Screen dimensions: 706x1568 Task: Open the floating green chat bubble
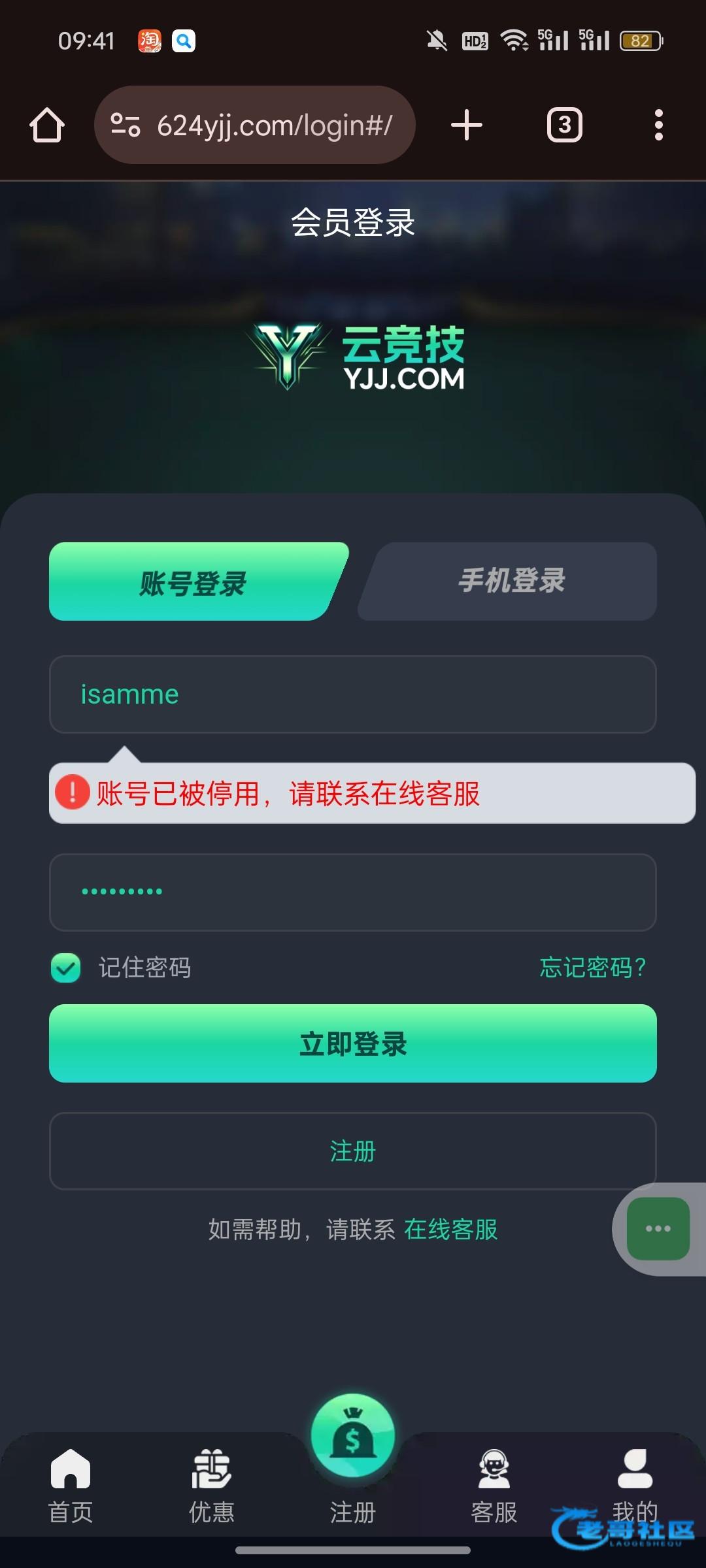tap(658, 1228)
